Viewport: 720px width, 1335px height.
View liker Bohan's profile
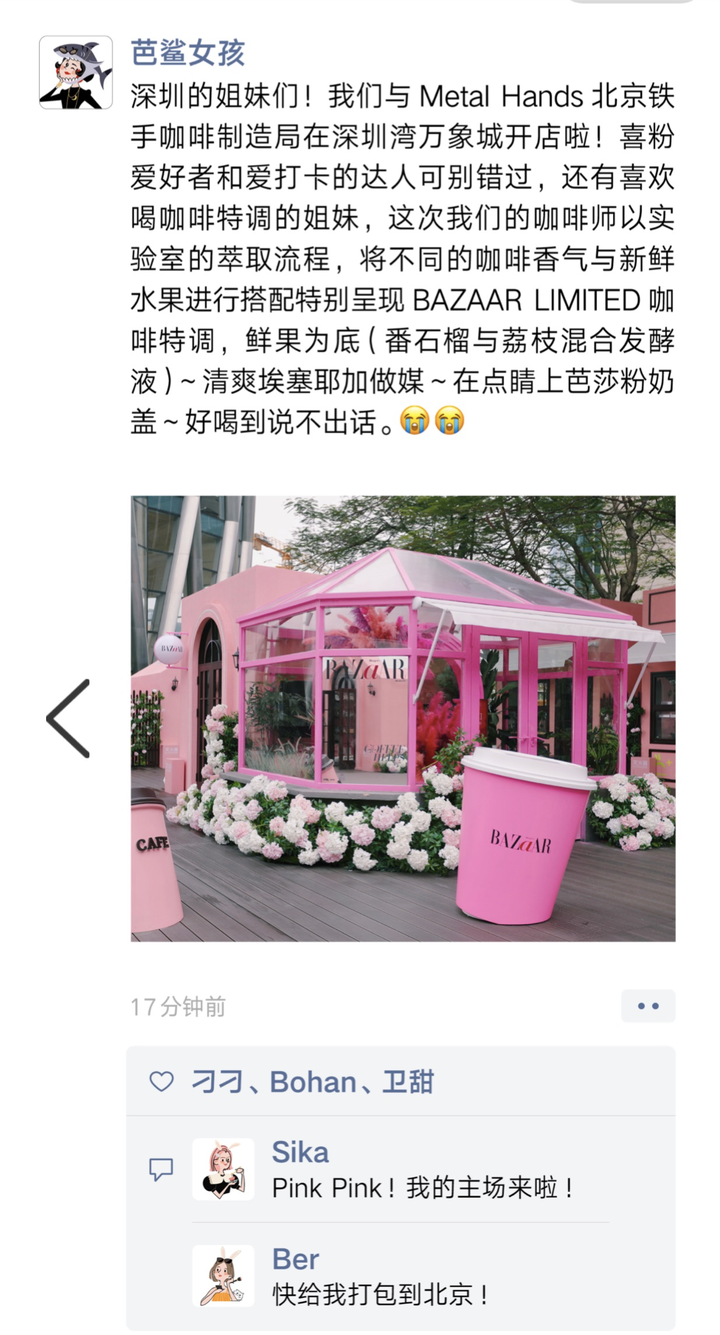click(313, 1082)
